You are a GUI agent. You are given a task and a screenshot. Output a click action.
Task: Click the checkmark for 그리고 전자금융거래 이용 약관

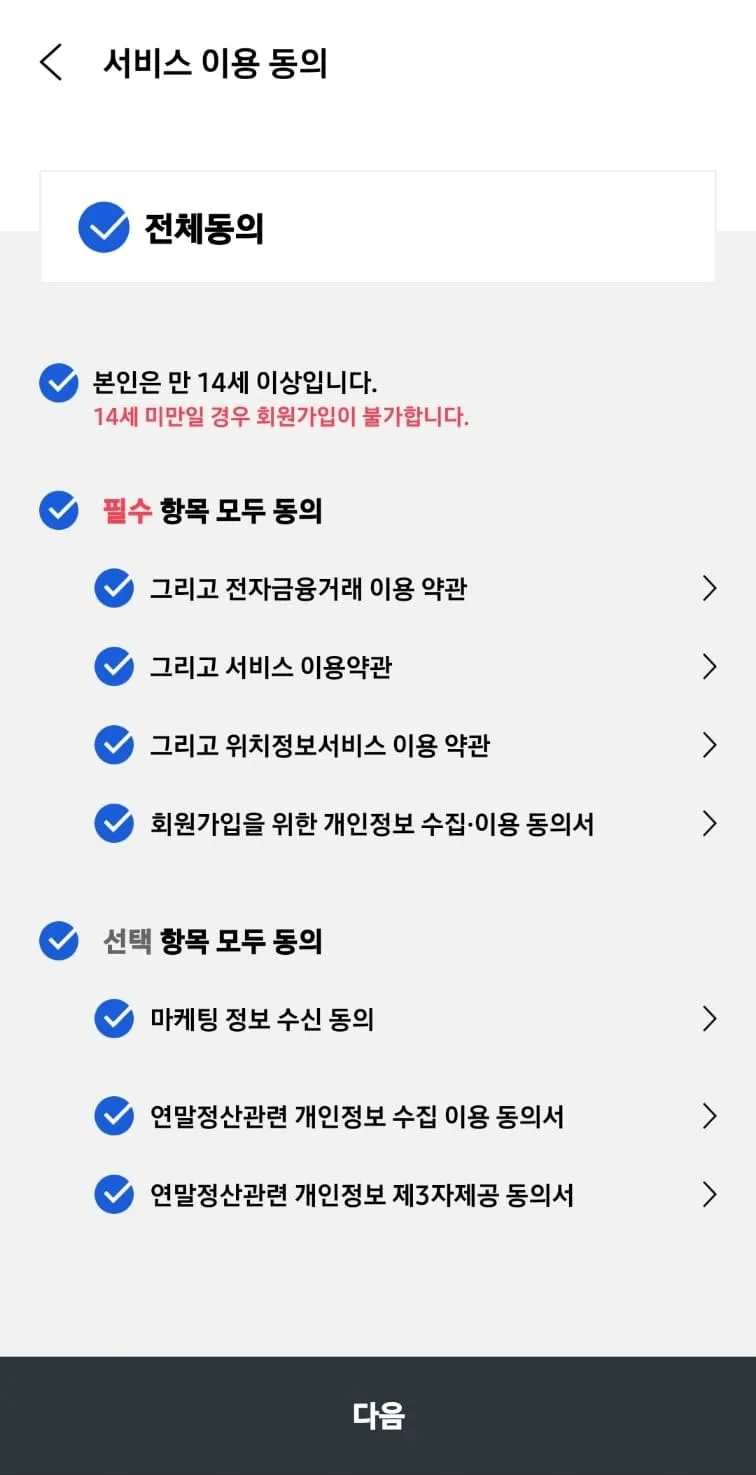pyautogui.click(x=114, y=588)
